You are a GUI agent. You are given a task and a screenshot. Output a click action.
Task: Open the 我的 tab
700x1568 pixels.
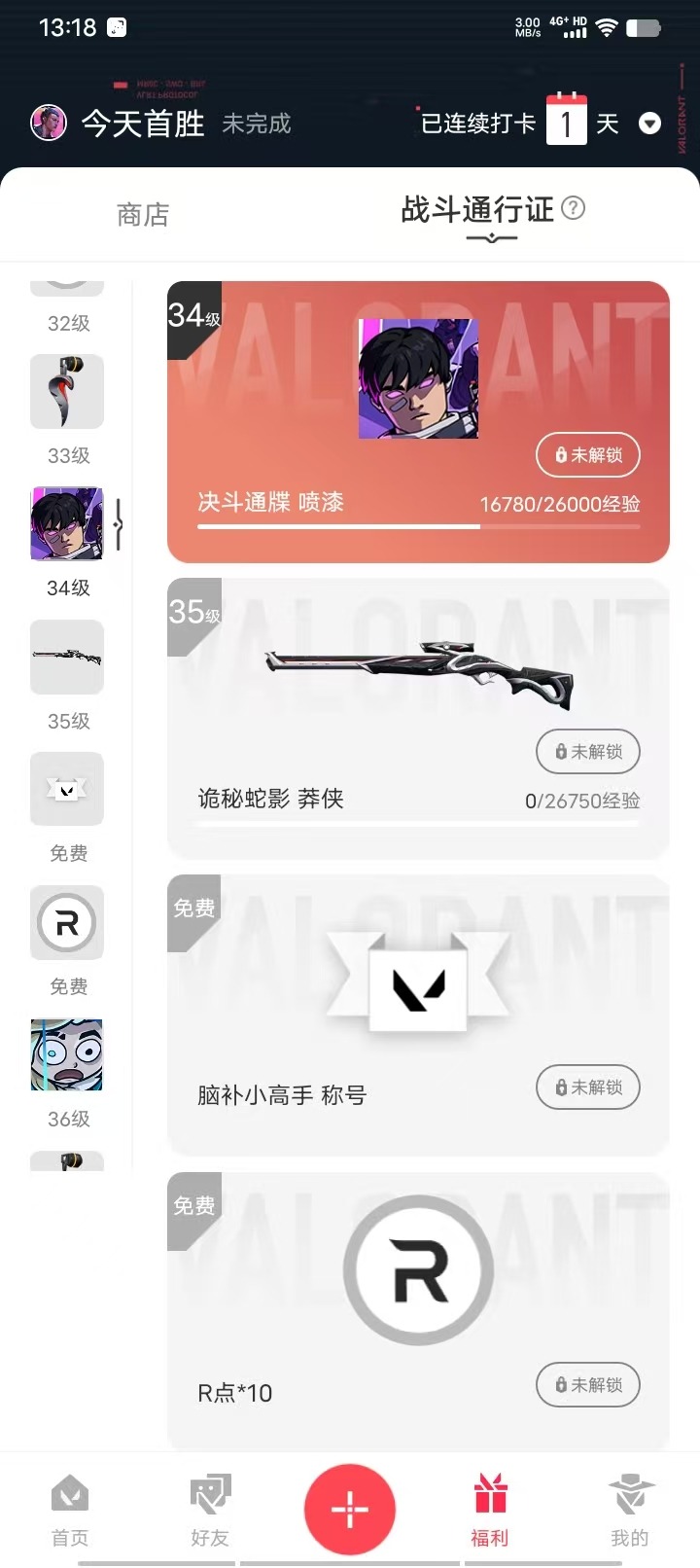pyautogui.click(x=629, y=1510)
